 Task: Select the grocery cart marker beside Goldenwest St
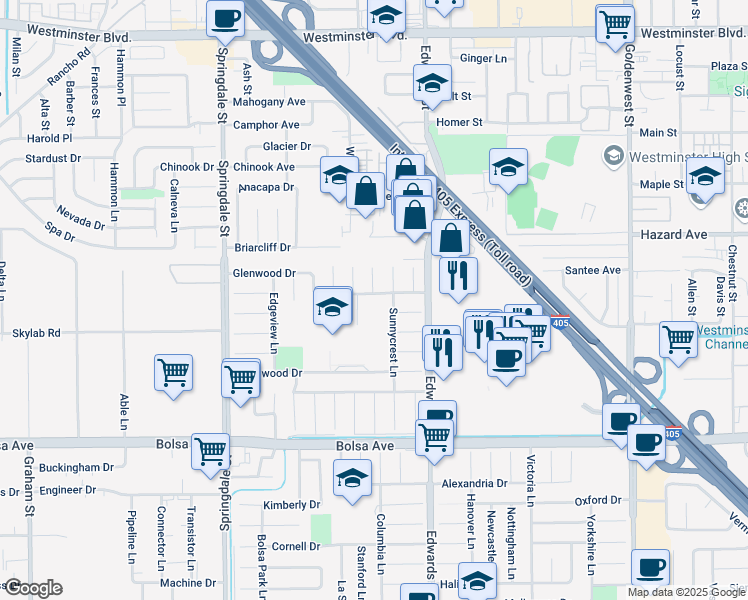tap(615, 23)
